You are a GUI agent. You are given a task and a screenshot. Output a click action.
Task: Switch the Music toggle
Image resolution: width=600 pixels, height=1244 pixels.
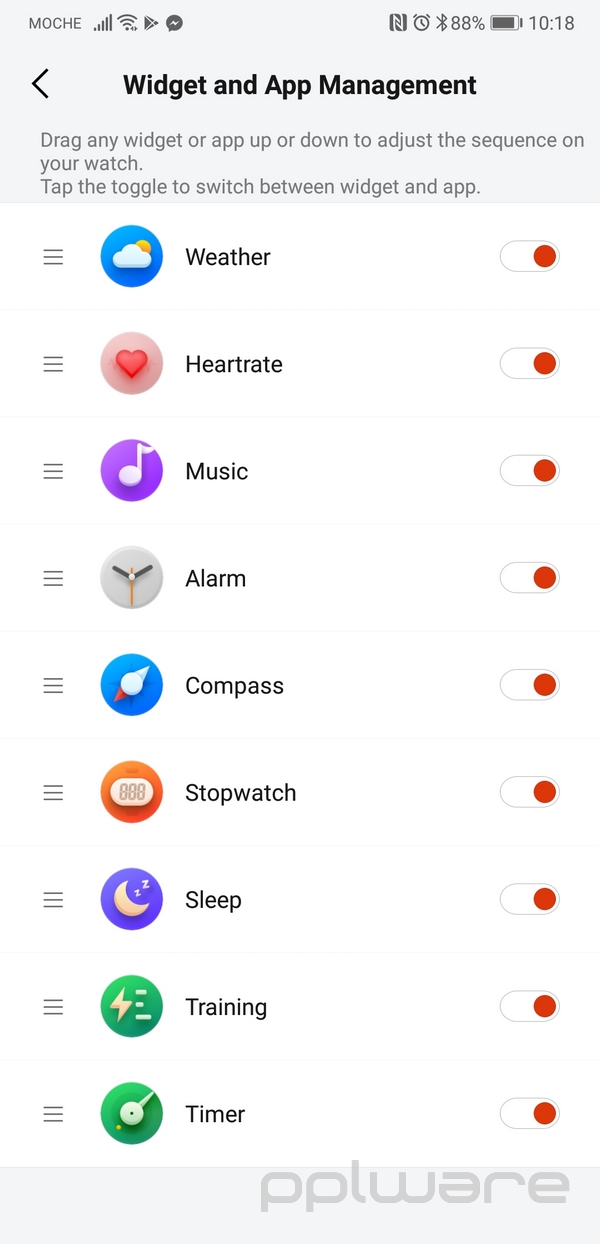tap(530, 470)
